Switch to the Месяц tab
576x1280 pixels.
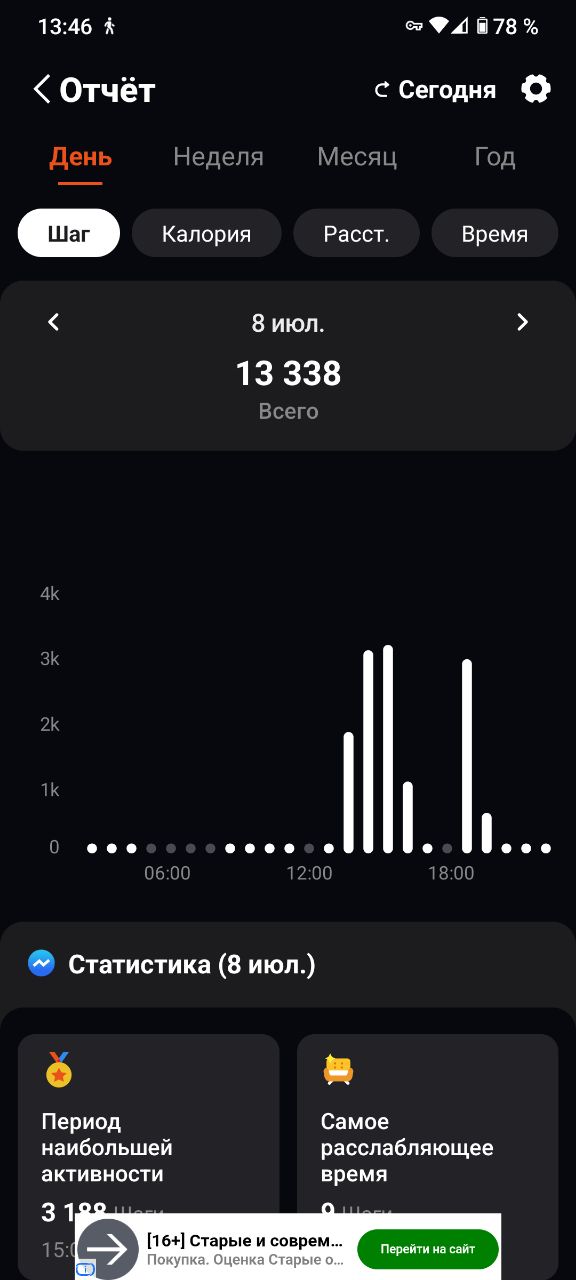coord(357,157)
